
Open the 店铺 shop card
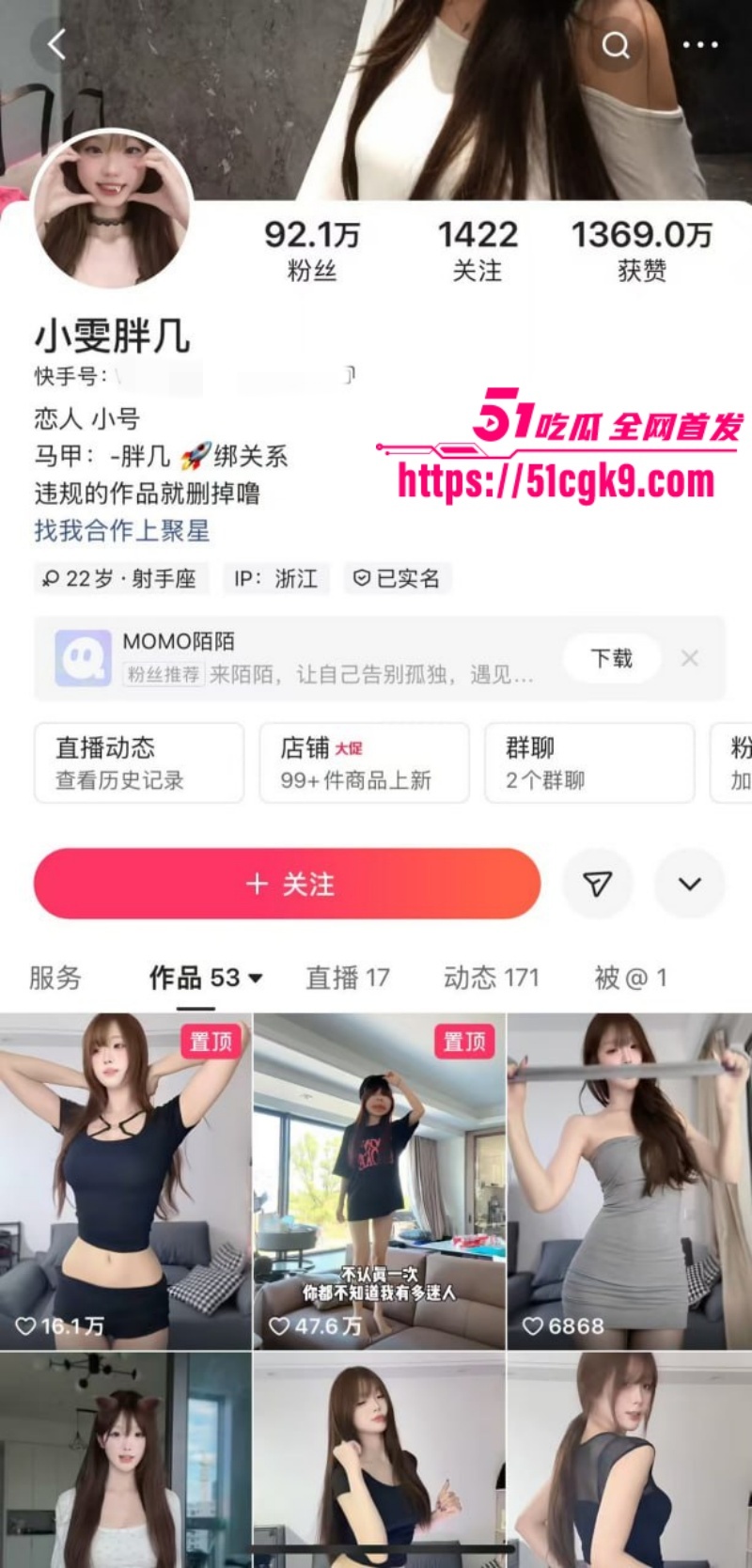point(364,762)
